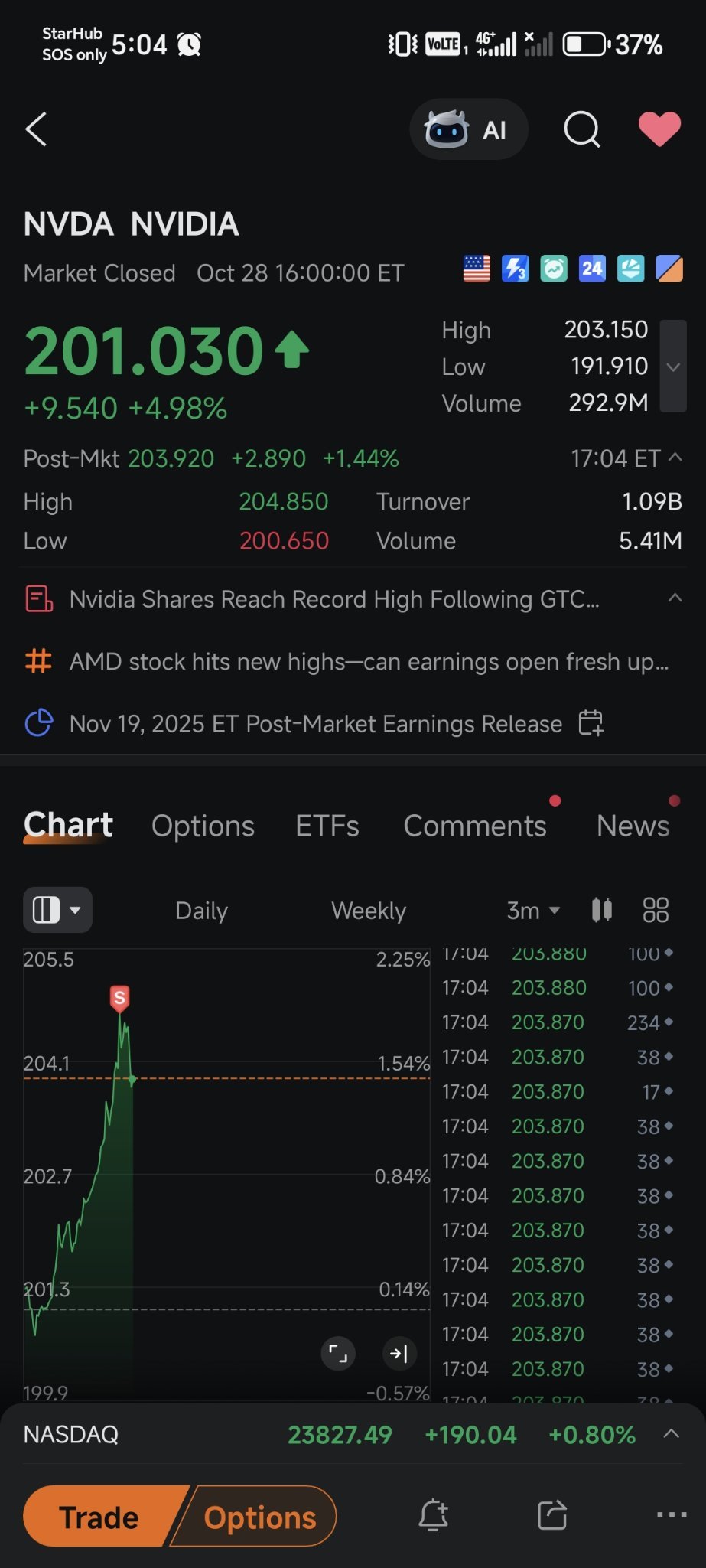The image size is (706, 1568).
Task: Tap the price alert bell icon
Action: 433,1516
